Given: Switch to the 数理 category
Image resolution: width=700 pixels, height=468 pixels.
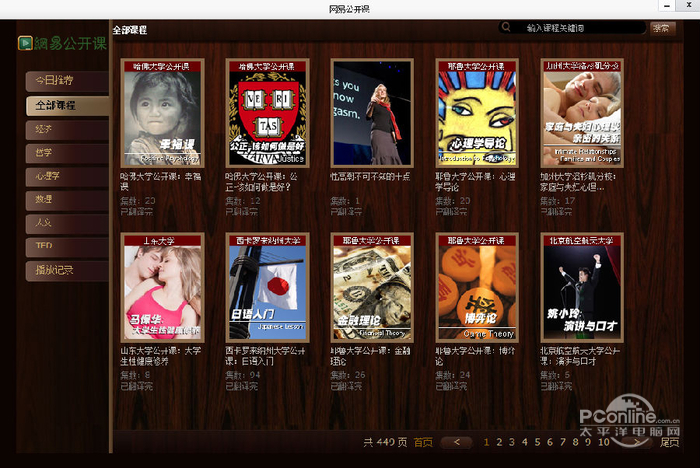Looking at the screenshot, I should click(x=57, y=200).
